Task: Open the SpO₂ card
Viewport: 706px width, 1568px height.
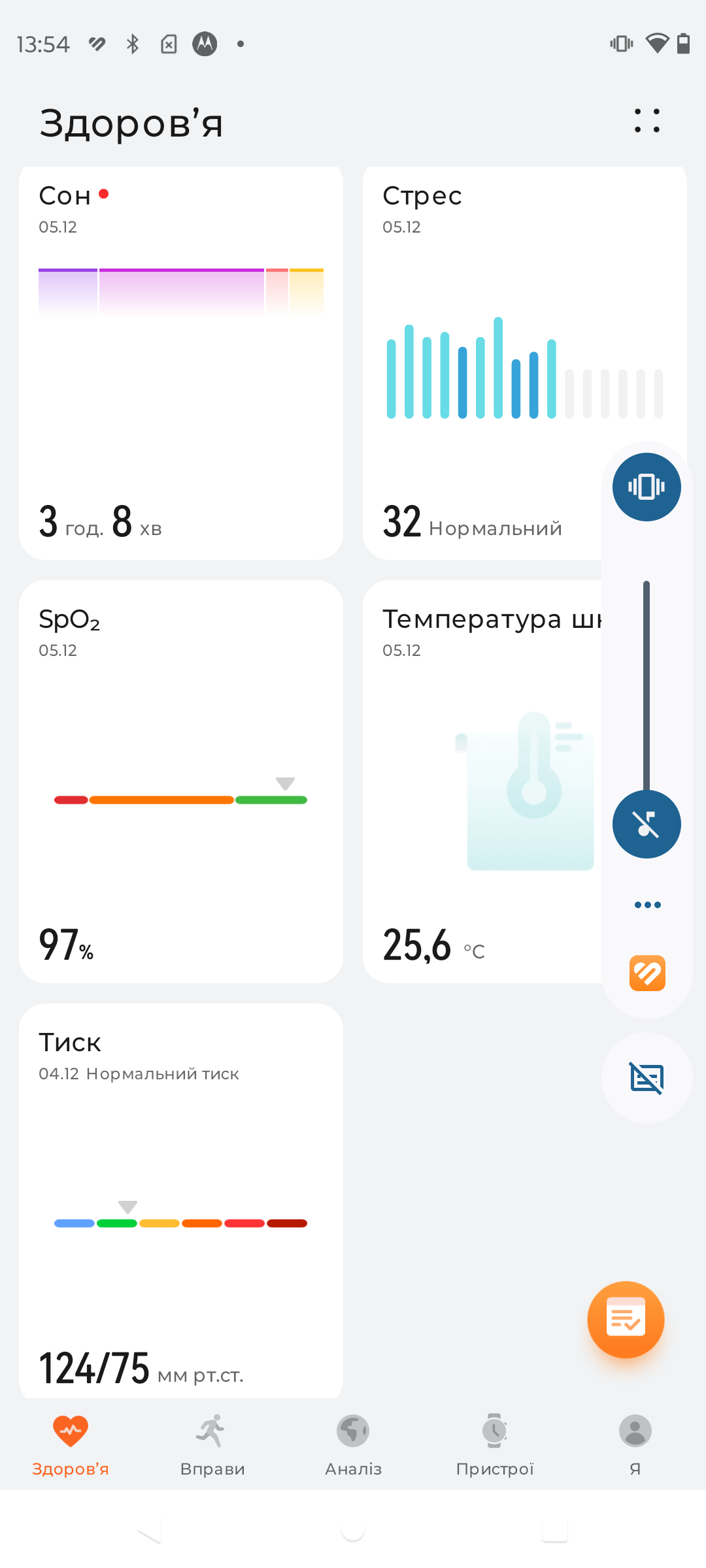Action: tap(181, 781)
